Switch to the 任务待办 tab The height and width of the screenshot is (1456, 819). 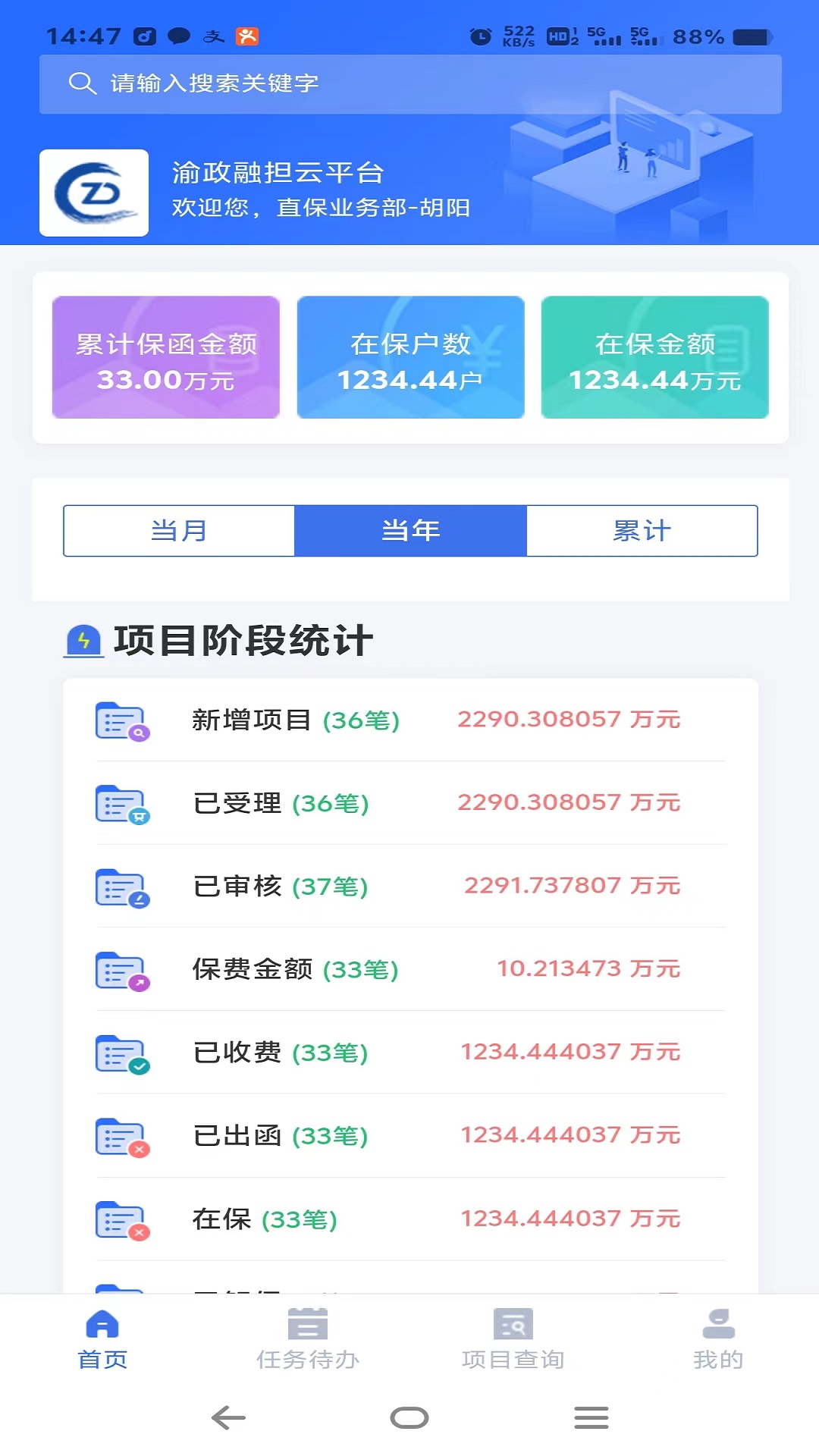point(307,1340)
